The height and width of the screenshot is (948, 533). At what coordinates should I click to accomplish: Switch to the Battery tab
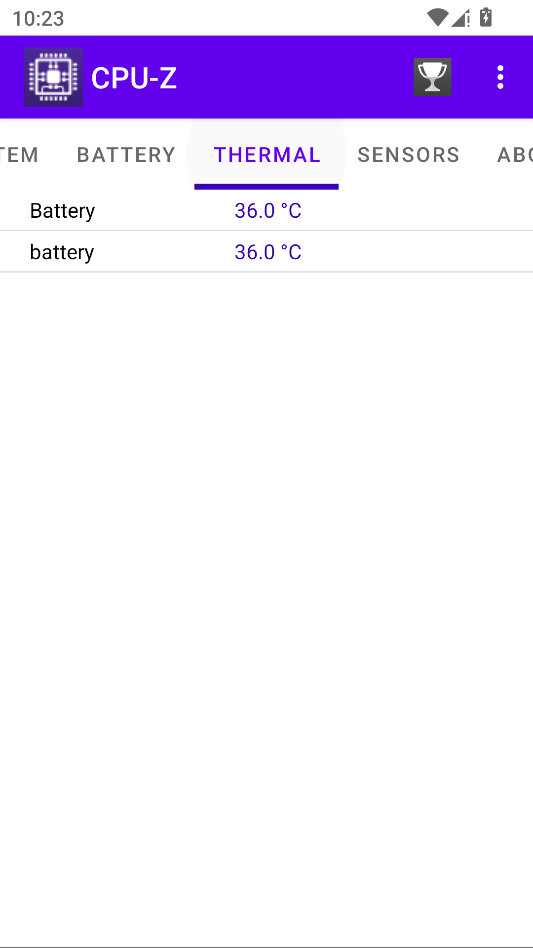tap(126, 155)
